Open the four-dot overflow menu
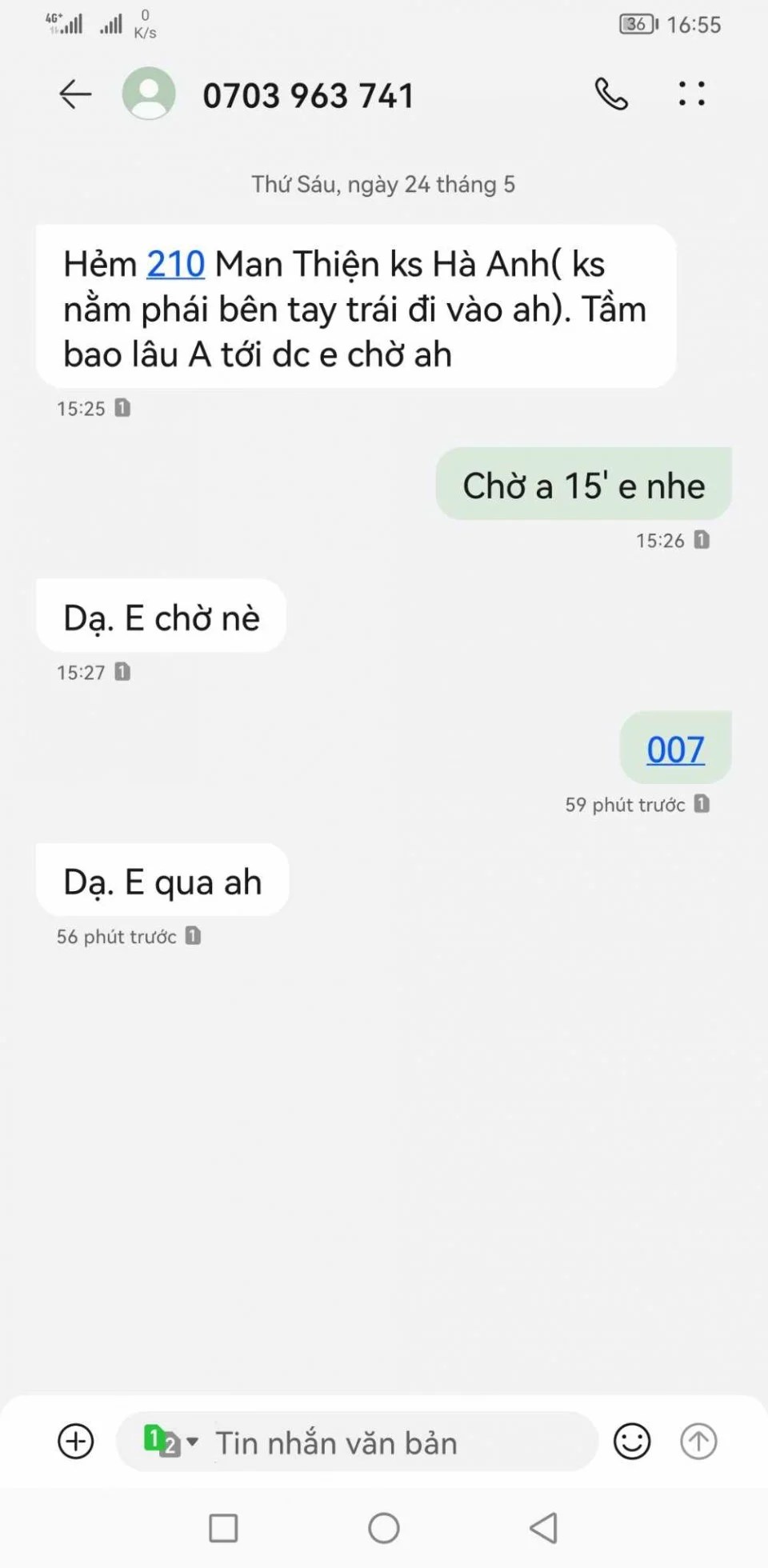This screenshot has height=1568, width=768. point(691,94)
